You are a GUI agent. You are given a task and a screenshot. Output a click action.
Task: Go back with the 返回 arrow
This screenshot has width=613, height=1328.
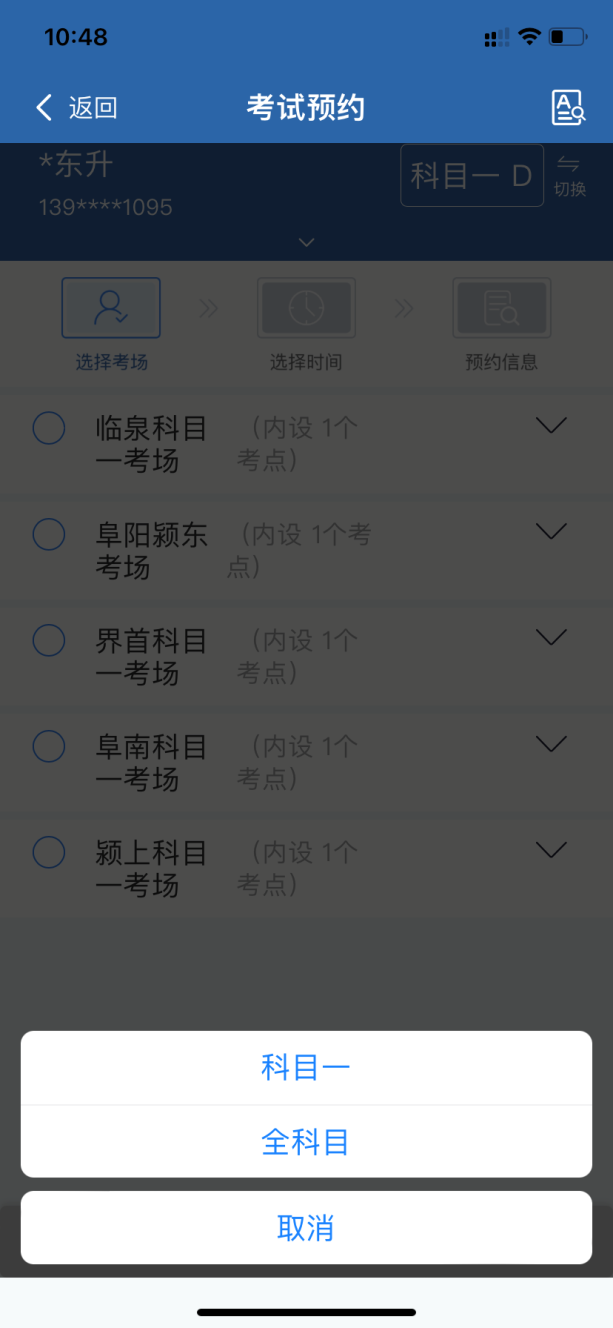[75, 107]
